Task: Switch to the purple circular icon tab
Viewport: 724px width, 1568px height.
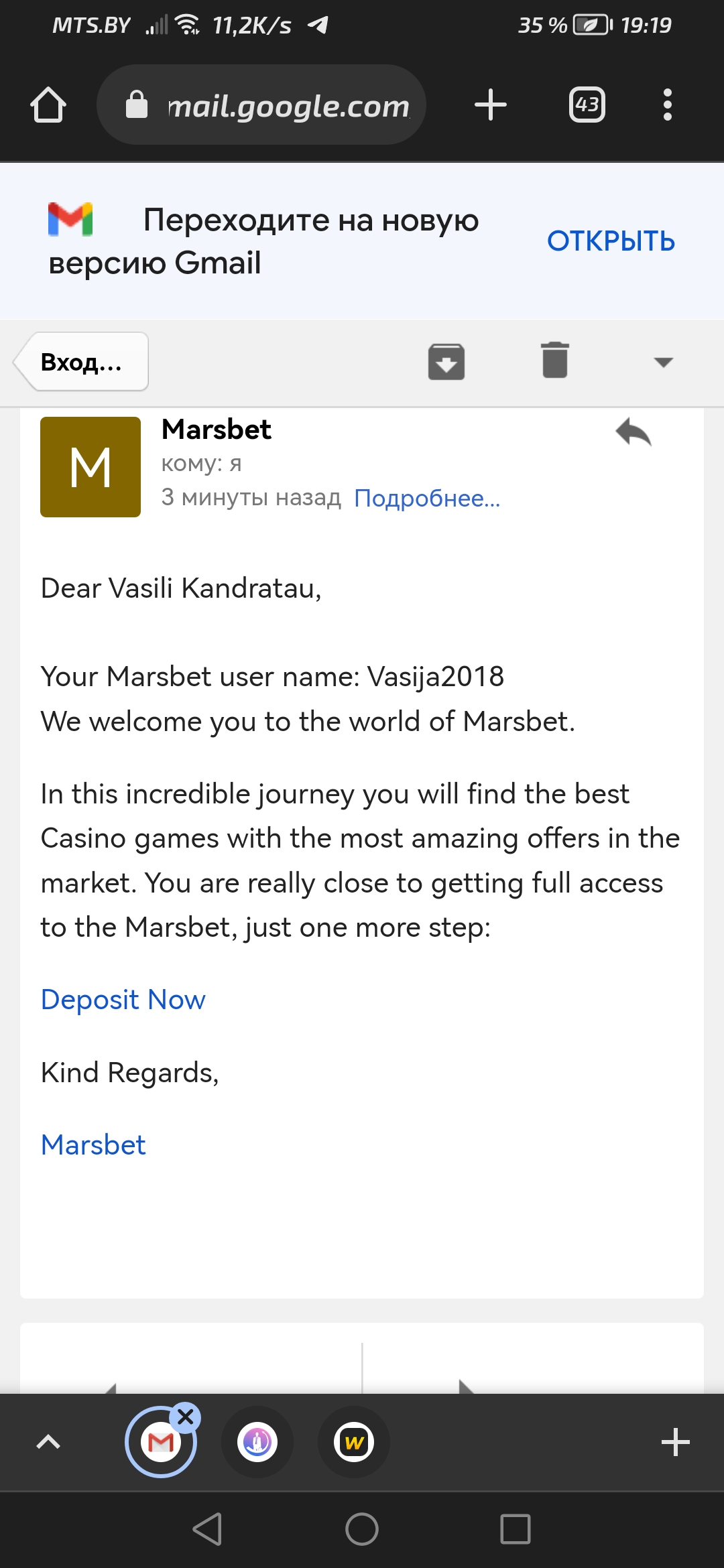Action: (x=257, y=1442)
